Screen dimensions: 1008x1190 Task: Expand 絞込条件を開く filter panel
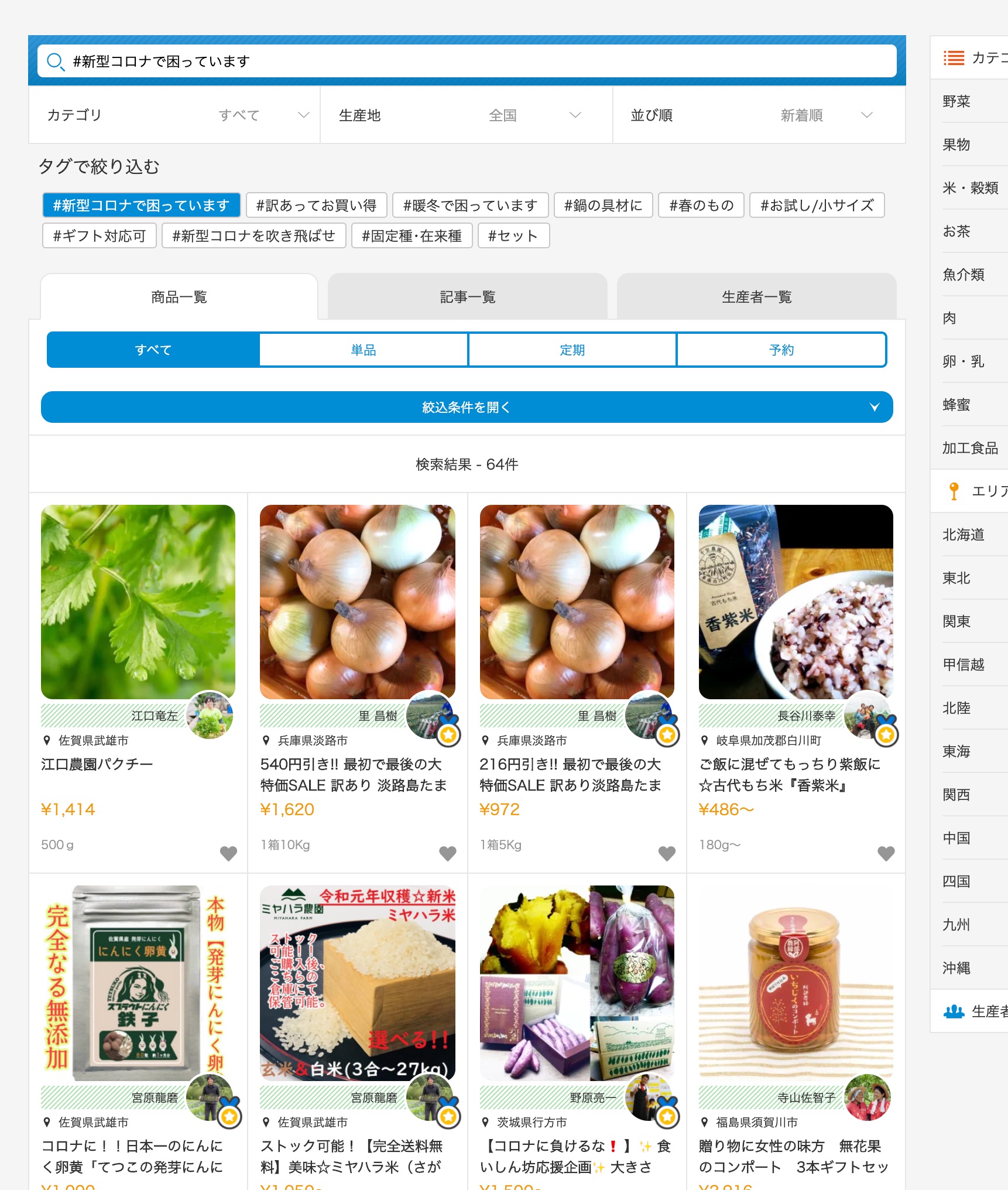(x=467, y=407)
